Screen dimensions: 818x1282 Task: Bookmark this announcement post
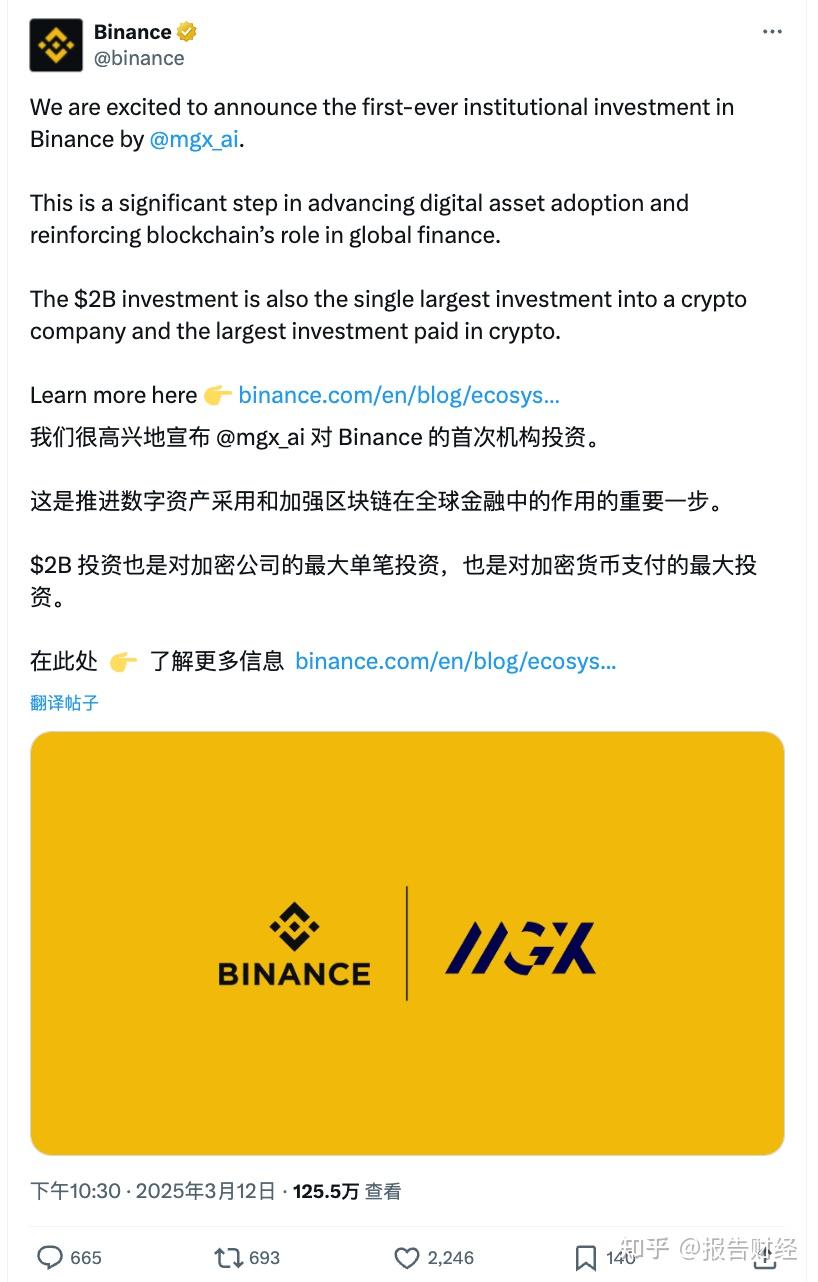coord(587,1257)
